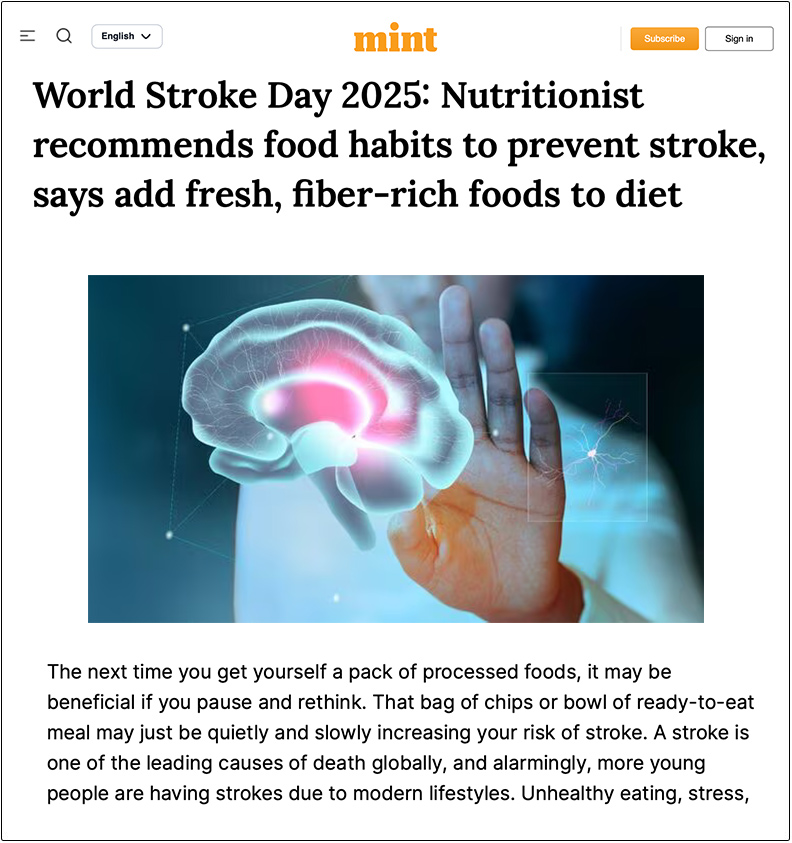Open the search icon
Viewport: 792px width, 843px height.
(x=64, y=36)
